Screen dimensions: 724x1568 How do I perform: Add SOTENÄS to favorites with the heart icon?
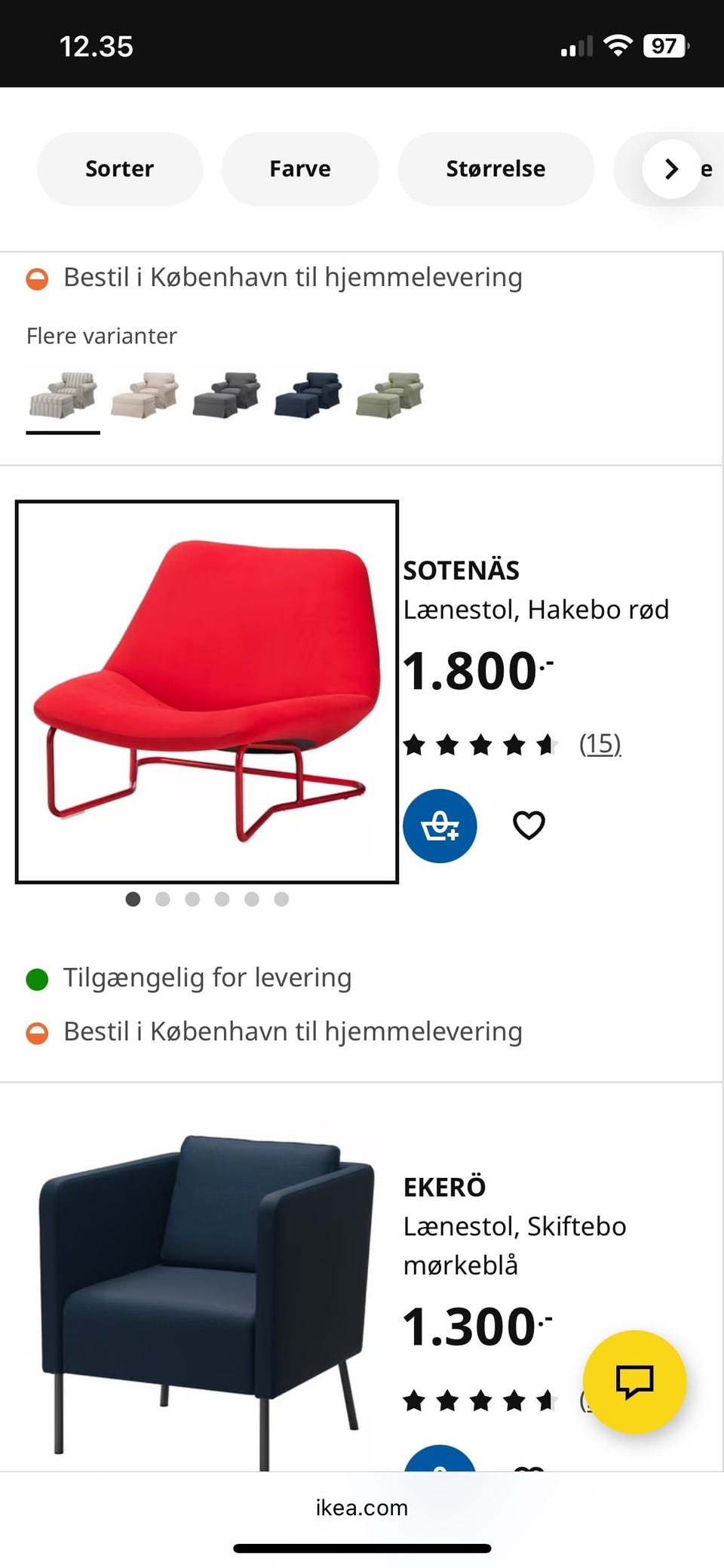pyautogui.click(x=529, y=825)
